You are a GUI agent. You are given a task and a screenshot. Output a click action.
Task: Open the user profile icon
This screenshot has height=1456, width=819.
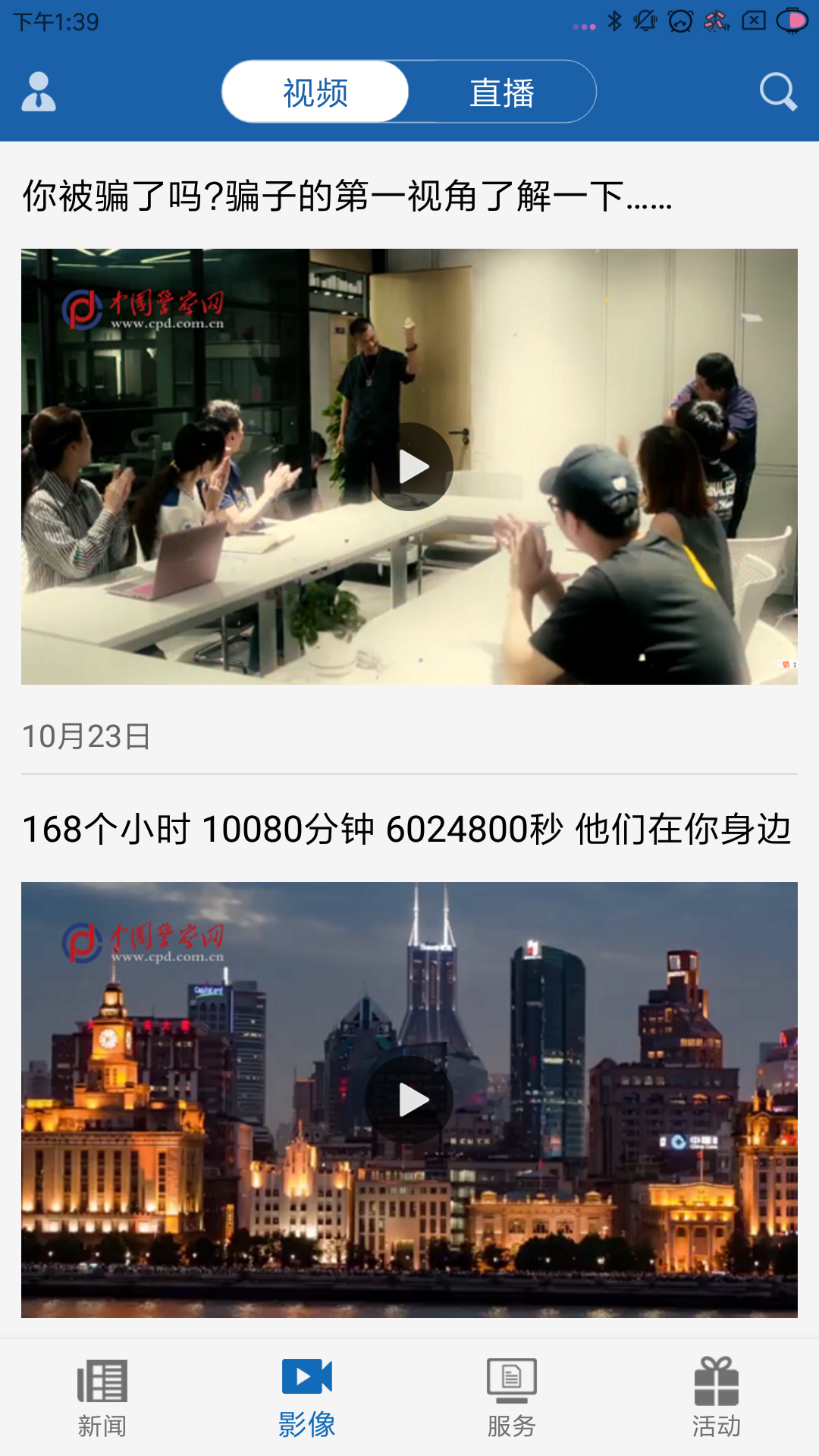(39, 92)
